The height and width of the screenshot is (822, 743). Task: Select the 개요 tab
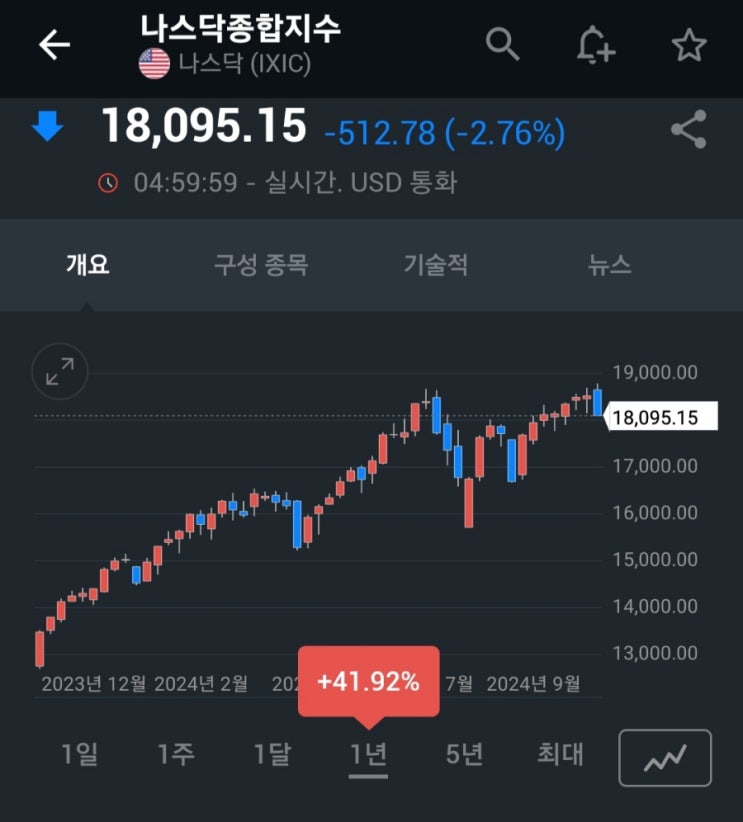tap(88, 265)
